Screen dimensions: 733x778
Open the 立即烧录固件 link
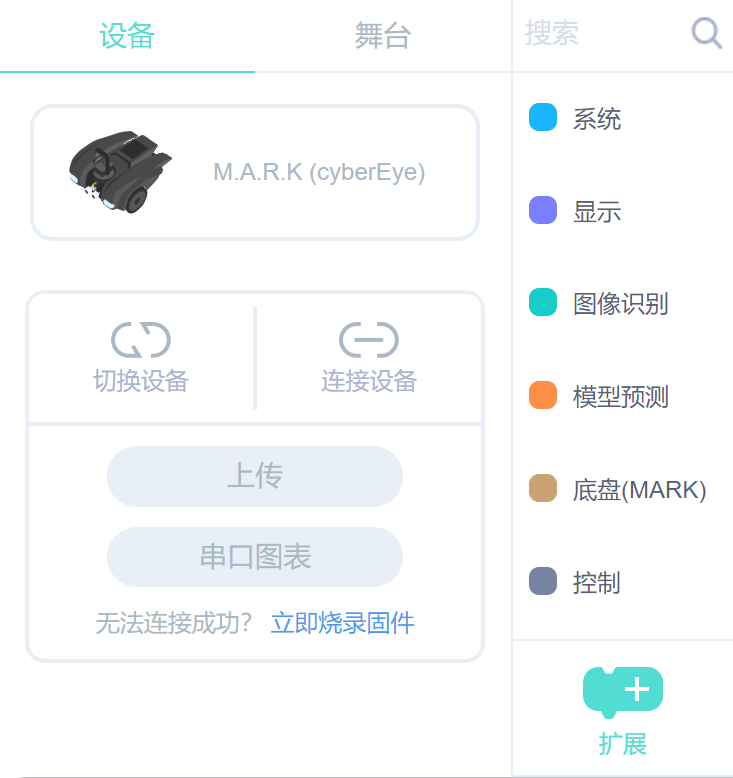coord(342,624)
